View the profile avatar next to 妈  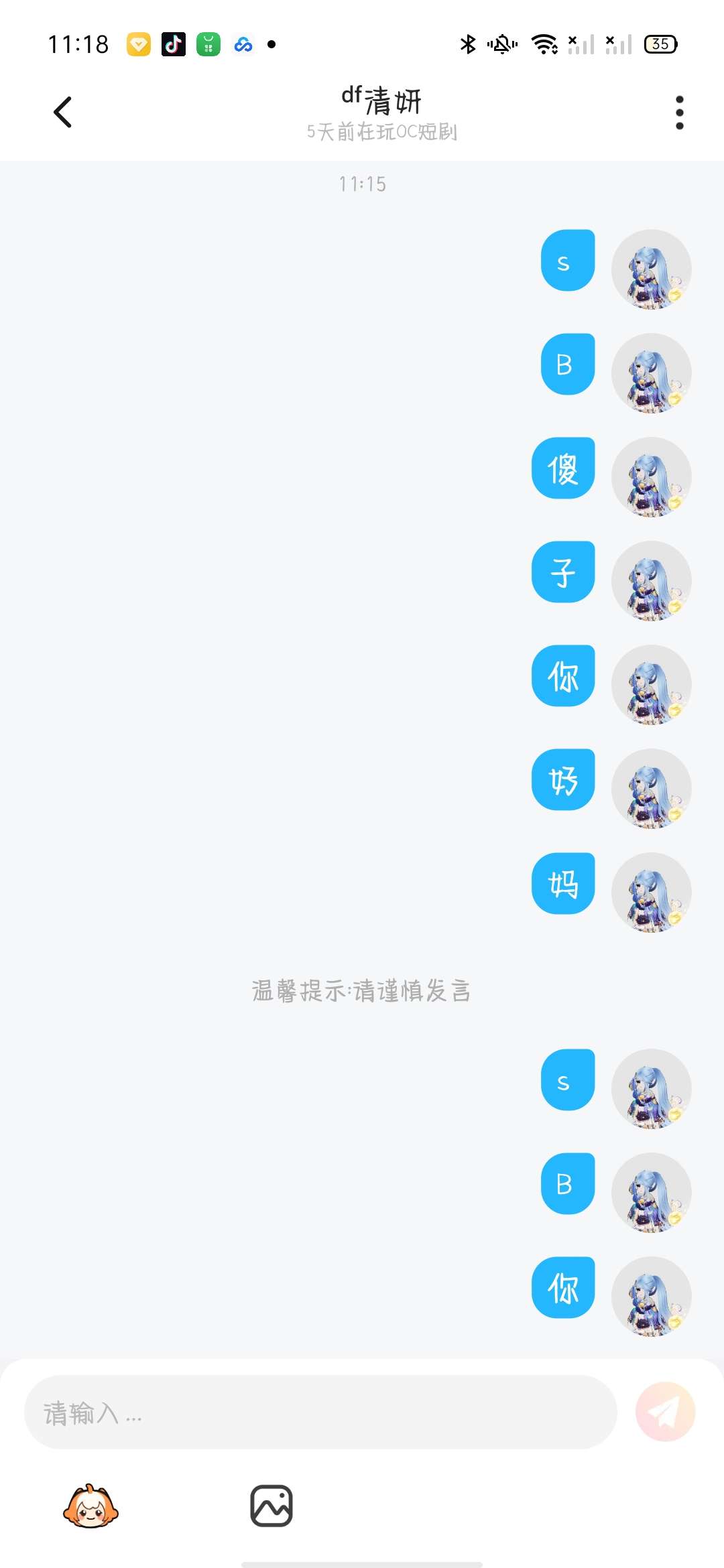pos(651,892)
